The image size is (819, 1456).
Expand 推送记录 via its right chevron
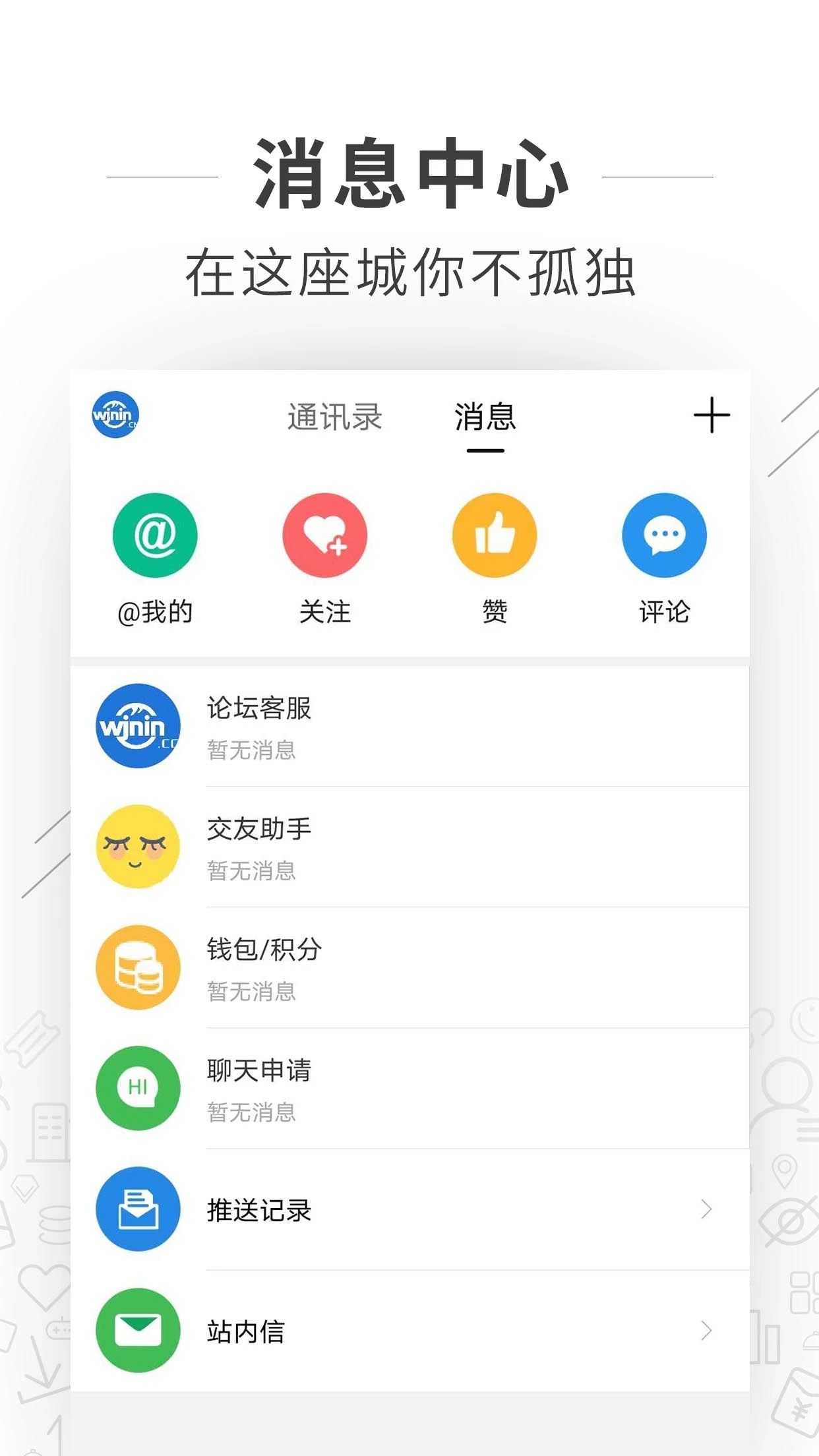pos(707,1210)
